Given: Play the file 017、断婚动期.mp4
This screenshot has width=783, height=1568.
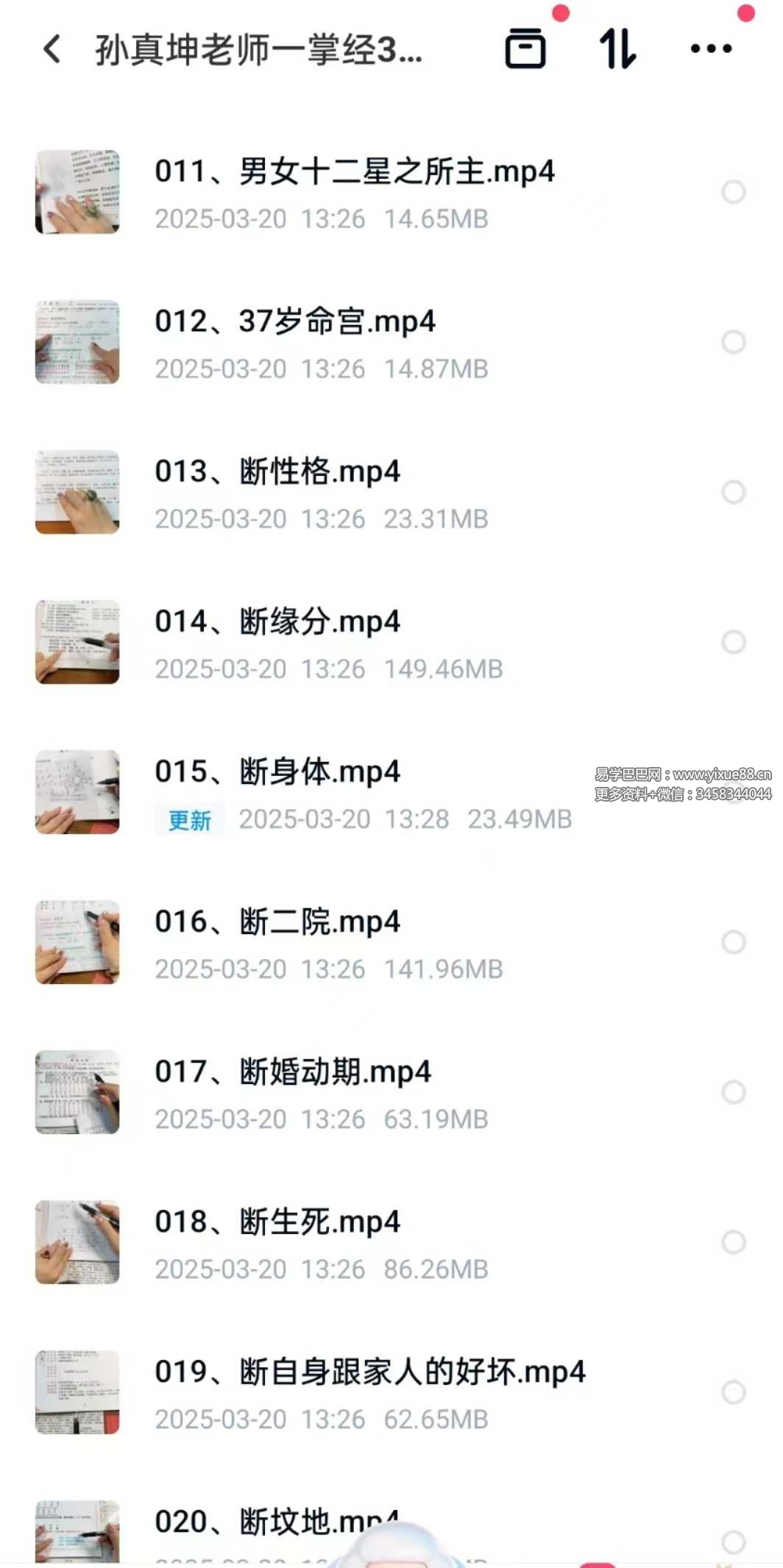Looking at the screenshot, I should click(292, 1072).
